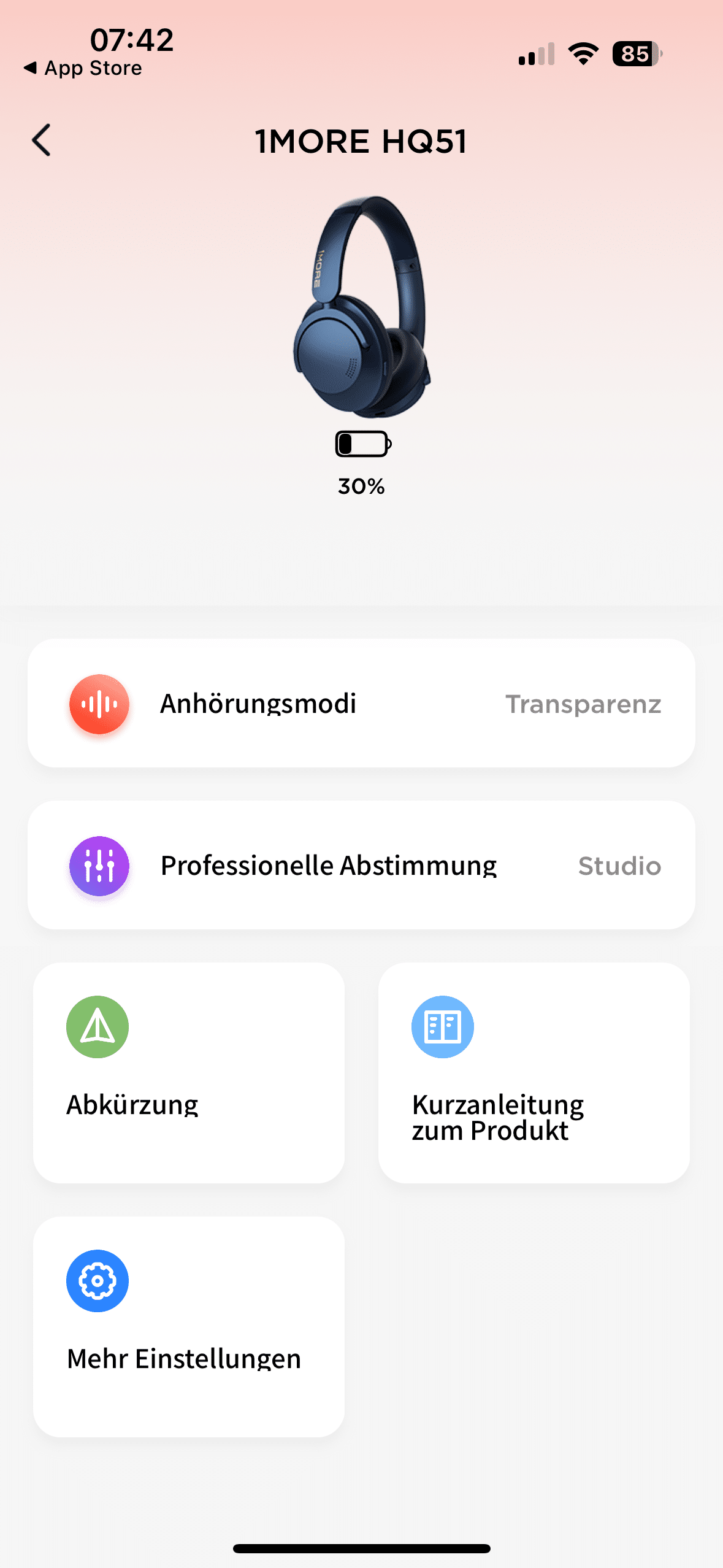723x1568 pixels.
Task: Open Anhörungsmodi listening mode settings
Action: [x=361, y=703]
